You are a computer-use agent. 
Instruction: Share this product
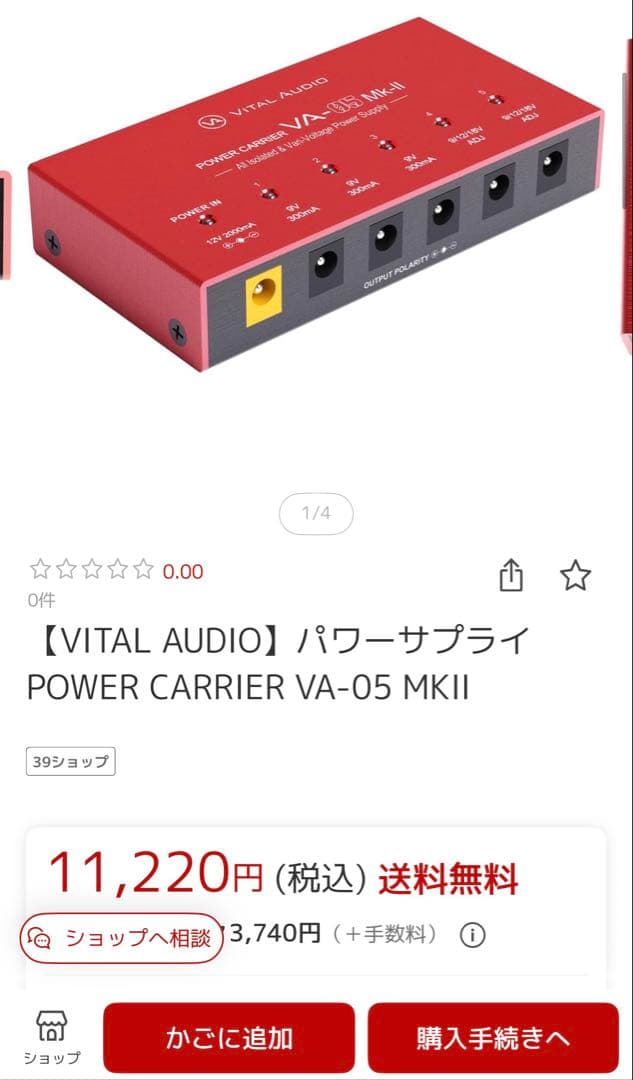511,576
